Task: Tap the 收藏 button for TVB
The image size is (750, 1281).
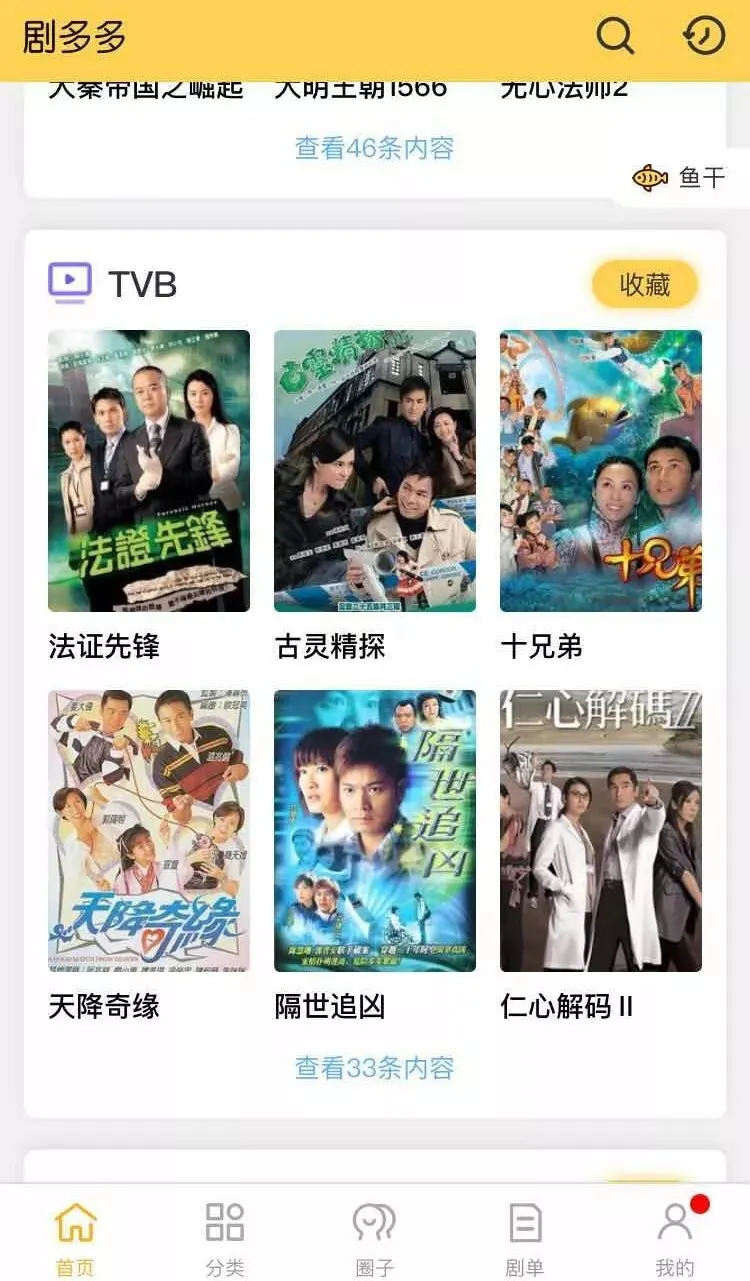Action: (644, 285)
